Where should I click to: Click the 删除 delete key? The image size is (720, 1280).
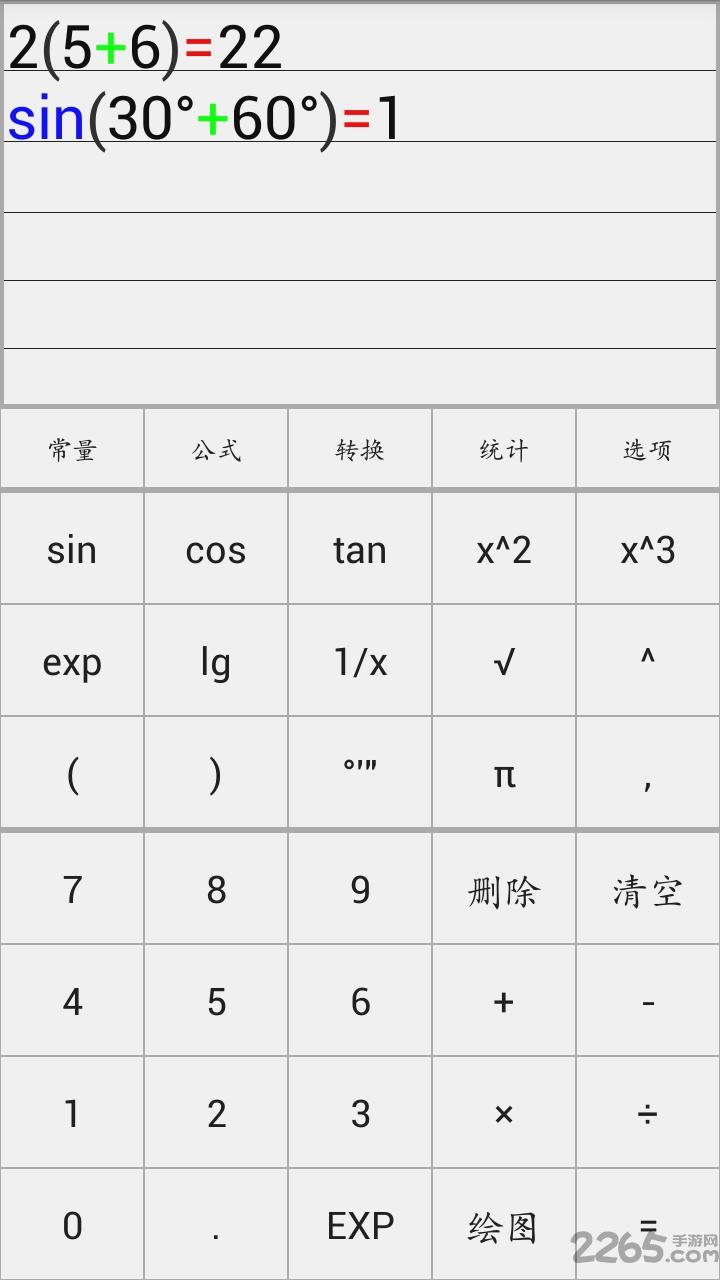(x=504, y=888)
